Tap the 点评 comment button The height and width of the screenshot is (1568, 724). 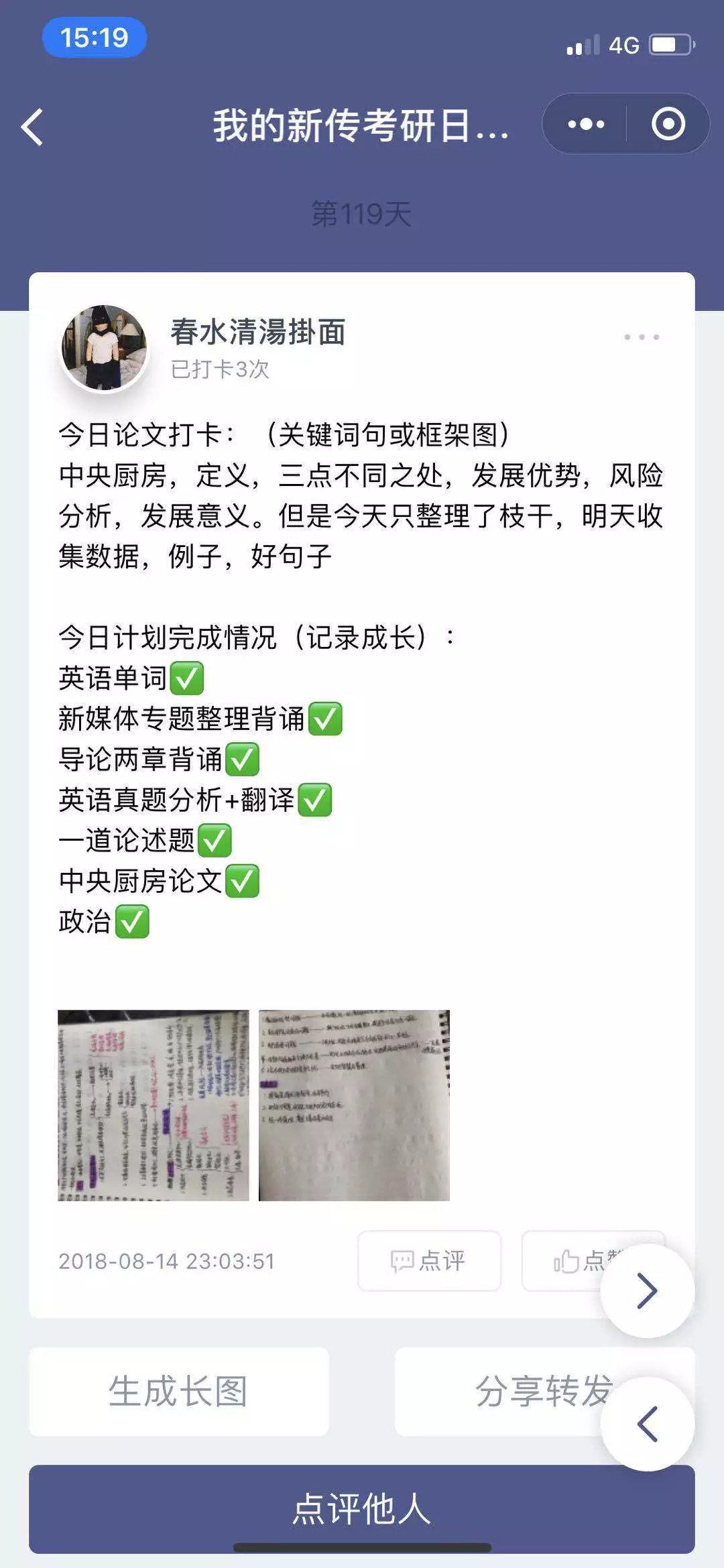(429, 1261)
